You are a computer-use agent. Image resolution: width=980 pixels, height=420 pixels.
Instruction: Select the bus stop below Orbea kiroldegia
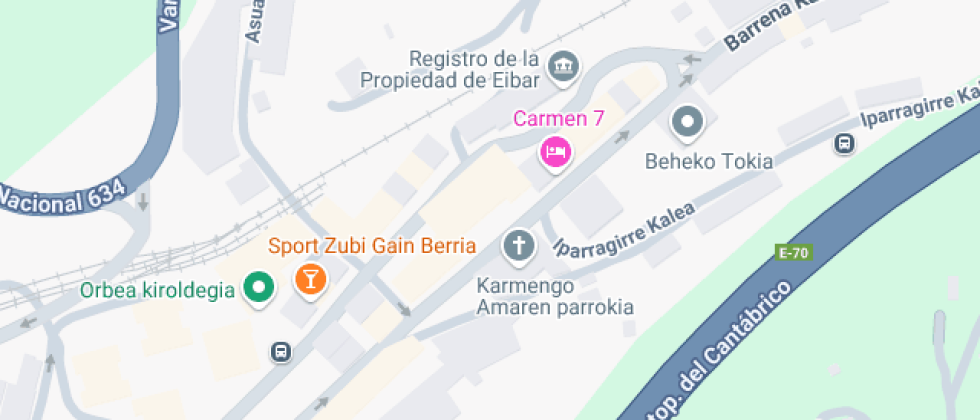[281, 352]
